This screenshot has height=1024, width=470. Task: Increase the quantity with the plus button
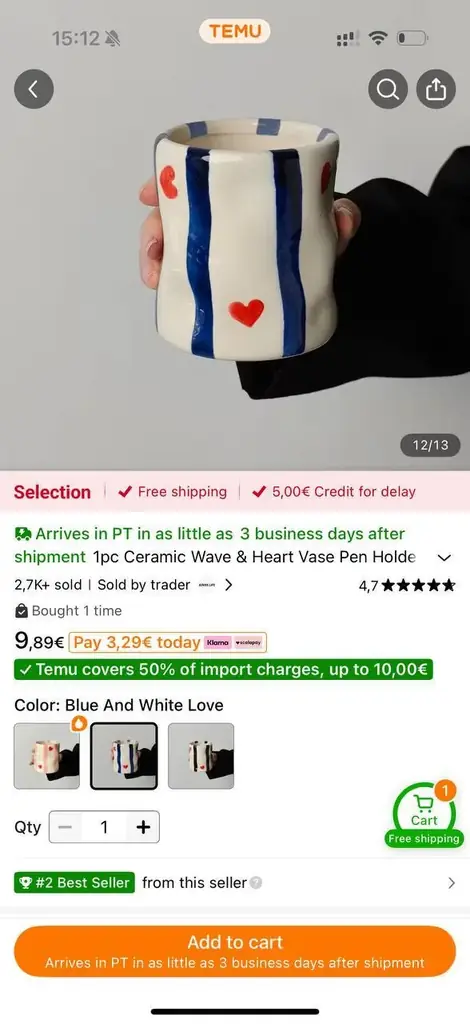pos(143,827)
